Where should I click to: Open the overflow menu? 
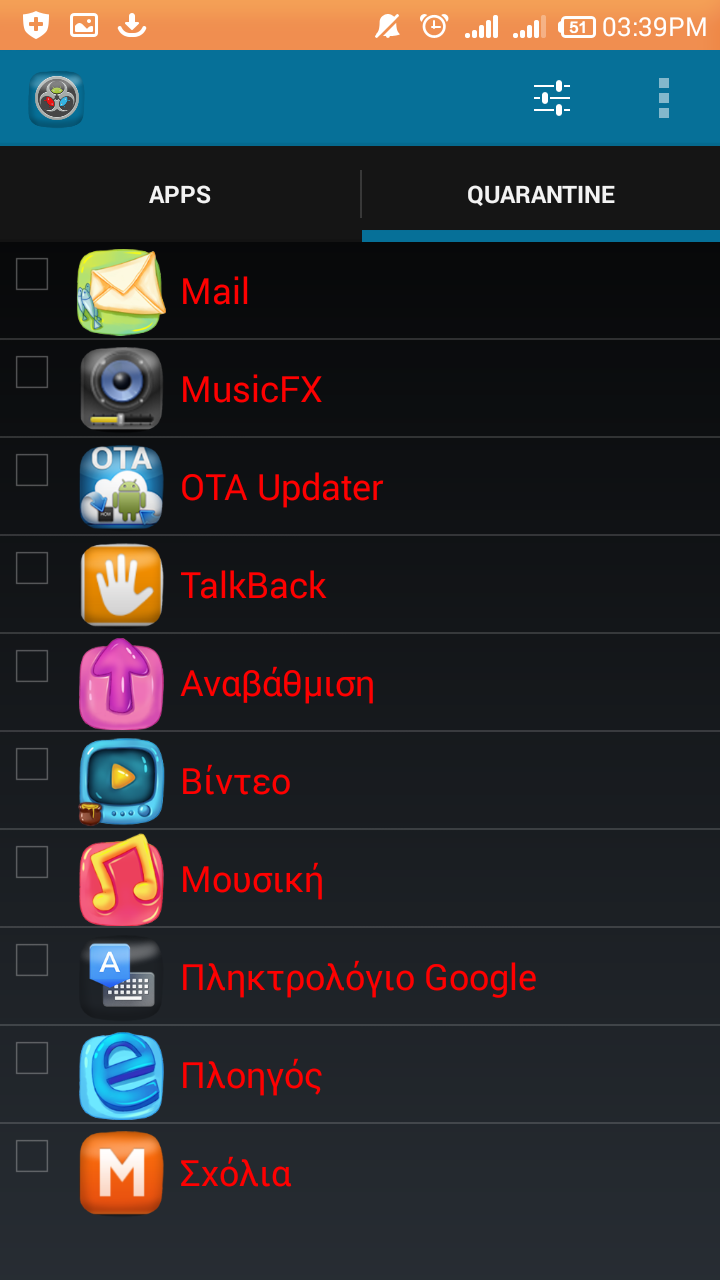[663, 98]
